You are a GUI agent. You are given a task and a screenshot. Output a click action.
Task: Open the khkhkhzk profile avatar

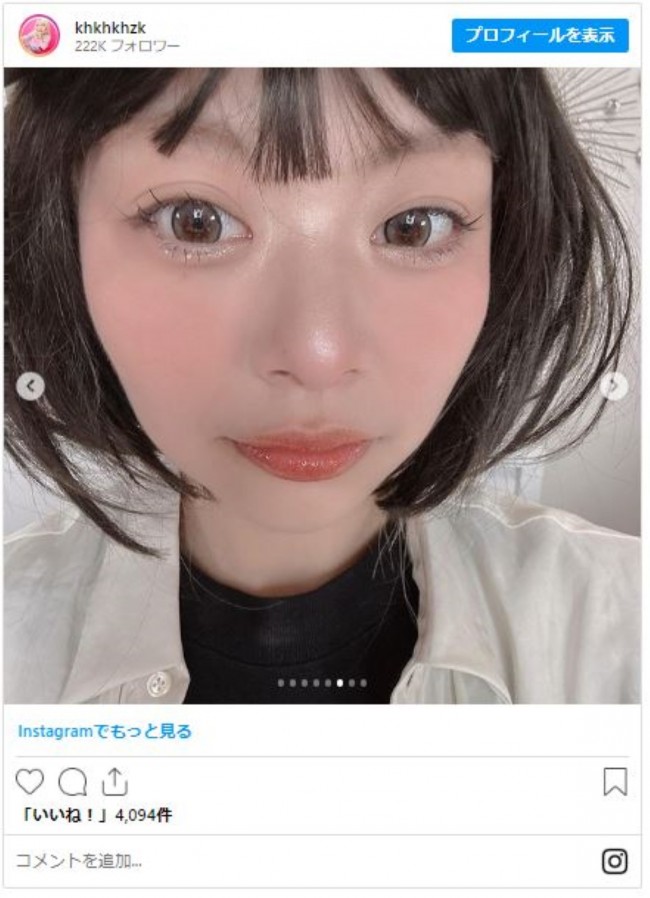pyautogui.click(x=39, y=36)
